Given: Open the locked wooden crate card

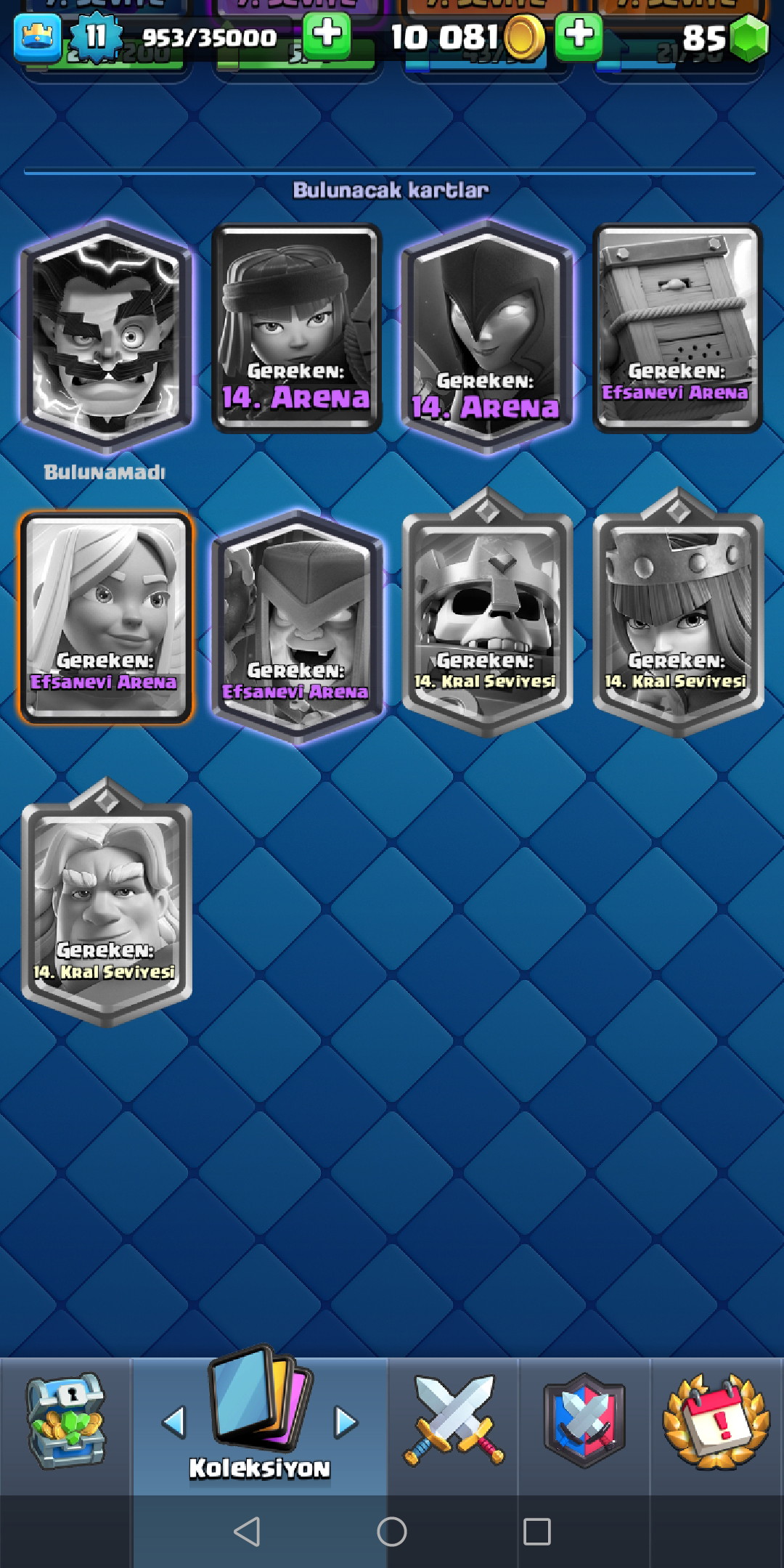Looking at the screenshot, I should tap(677, 328).
